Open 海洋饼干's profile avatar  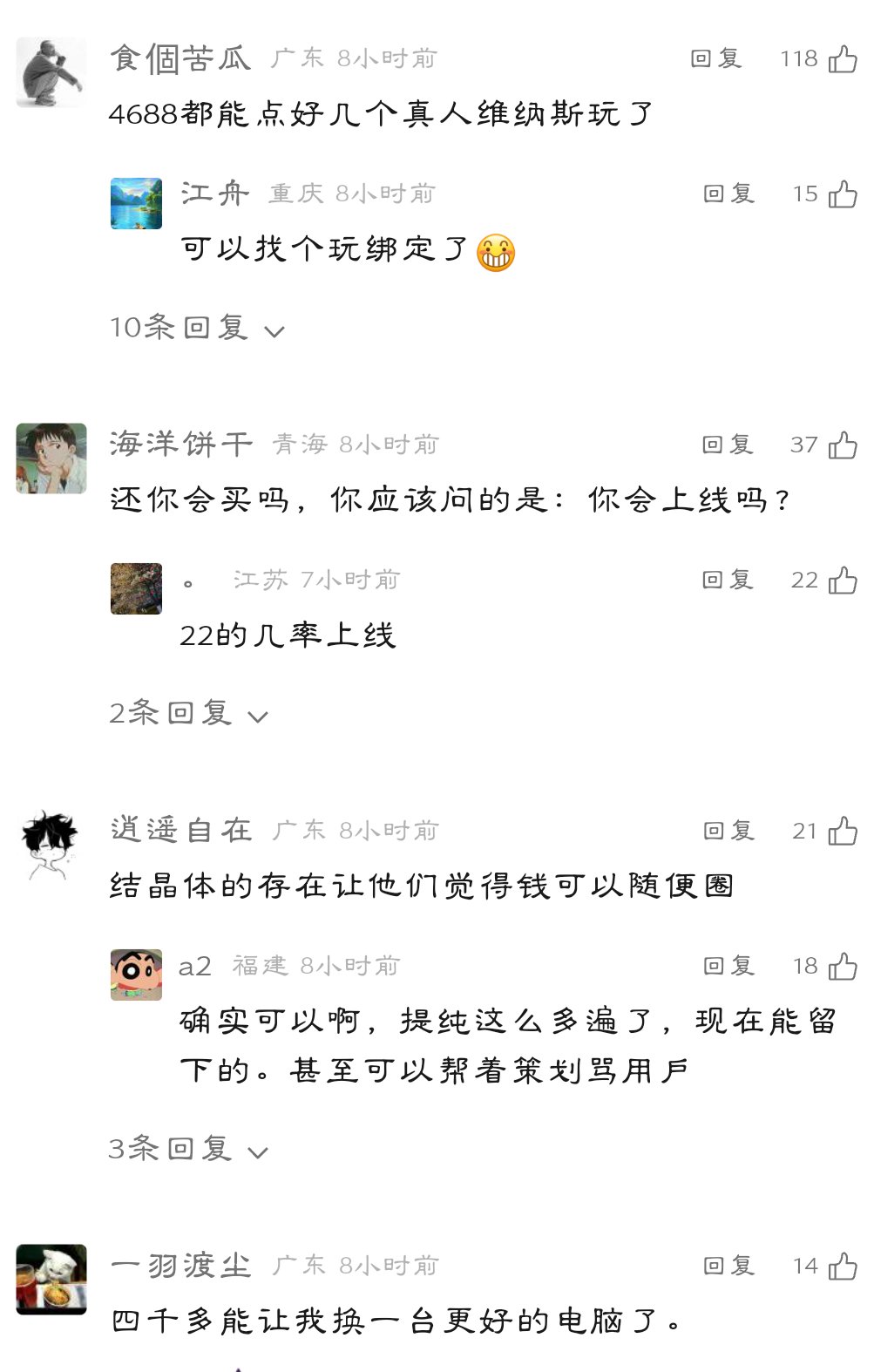(x=51, y=458)
